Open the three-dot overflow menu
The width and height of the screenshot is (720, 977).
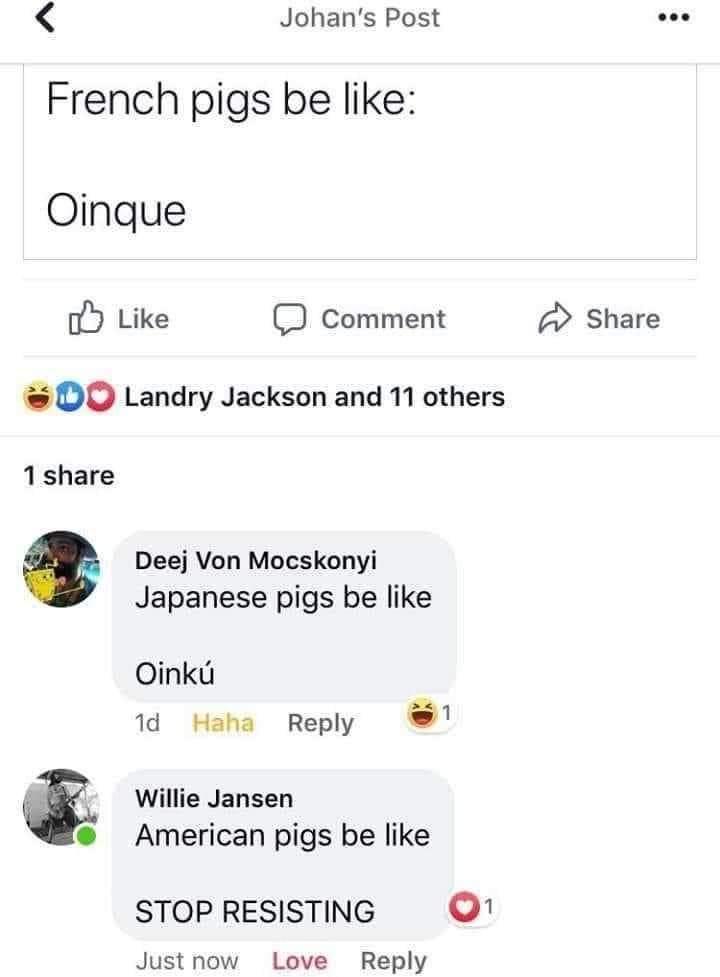click(x=670, y=20)
